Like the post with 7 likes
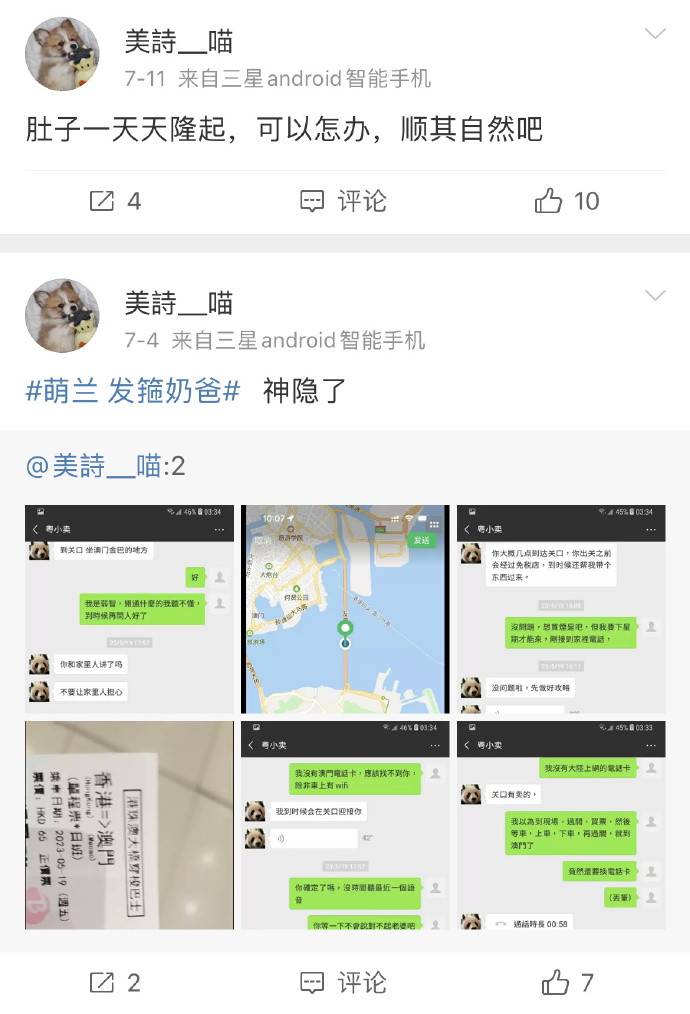 point(567,983)
